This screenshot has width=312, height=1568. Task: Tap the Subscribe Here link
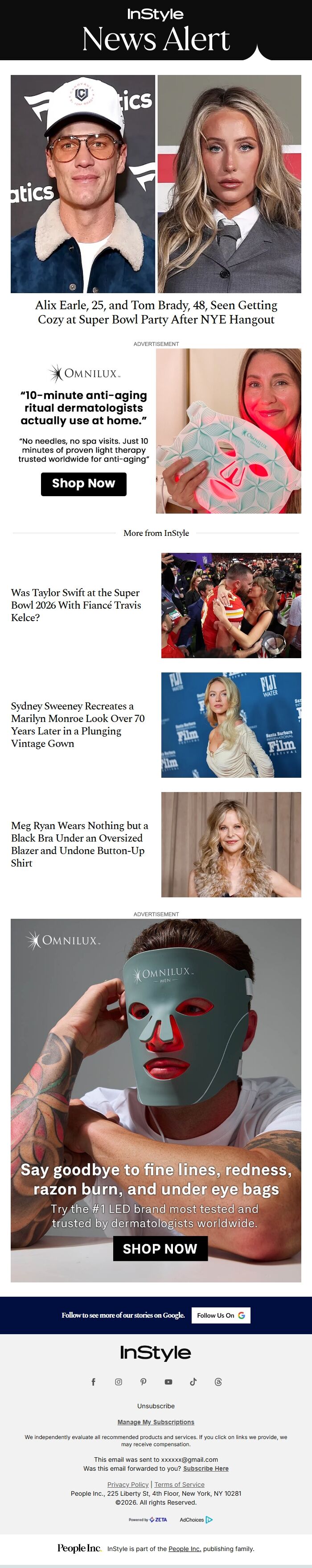click(205, 1469)
